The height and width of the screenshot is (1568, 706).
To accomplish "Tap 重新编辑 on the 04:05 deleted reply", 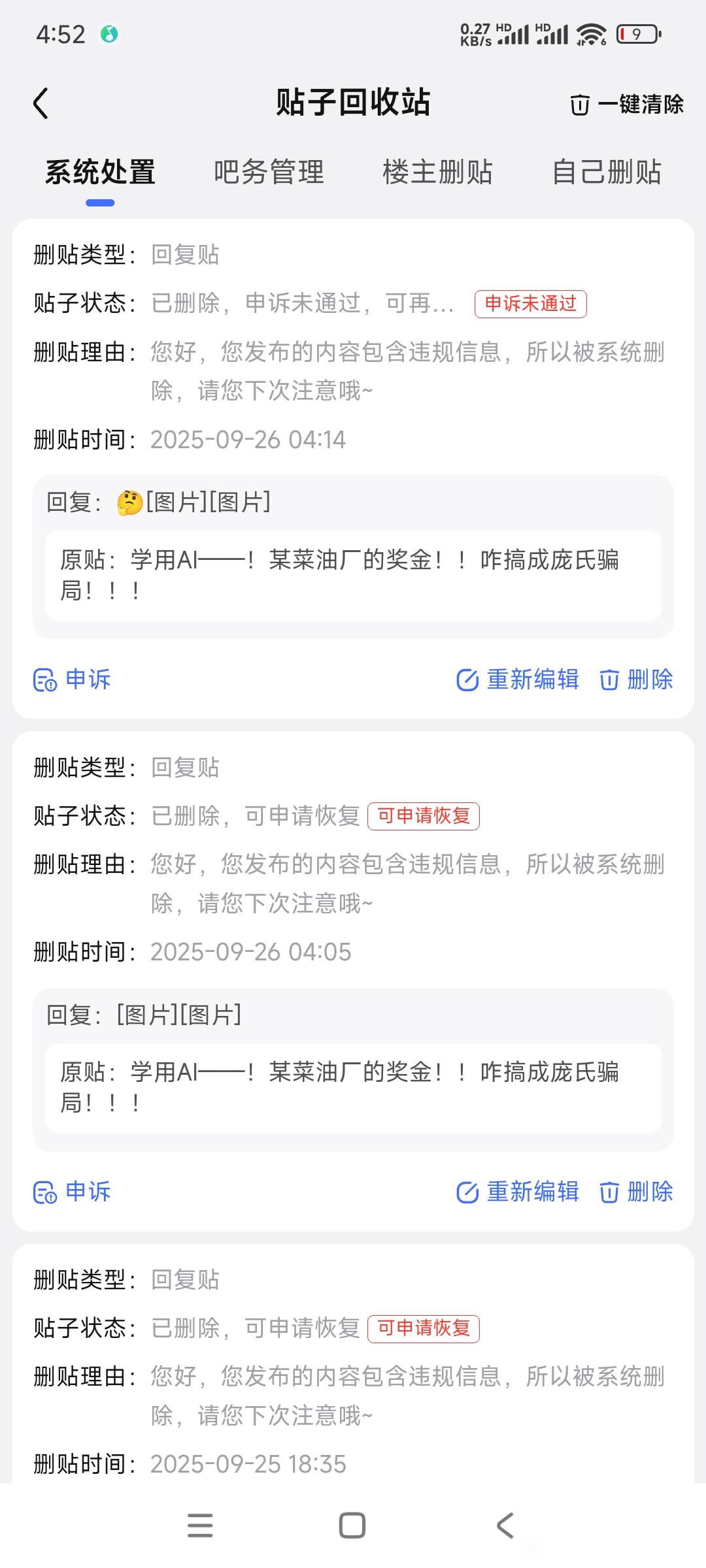I will (x=517, y=1192).
